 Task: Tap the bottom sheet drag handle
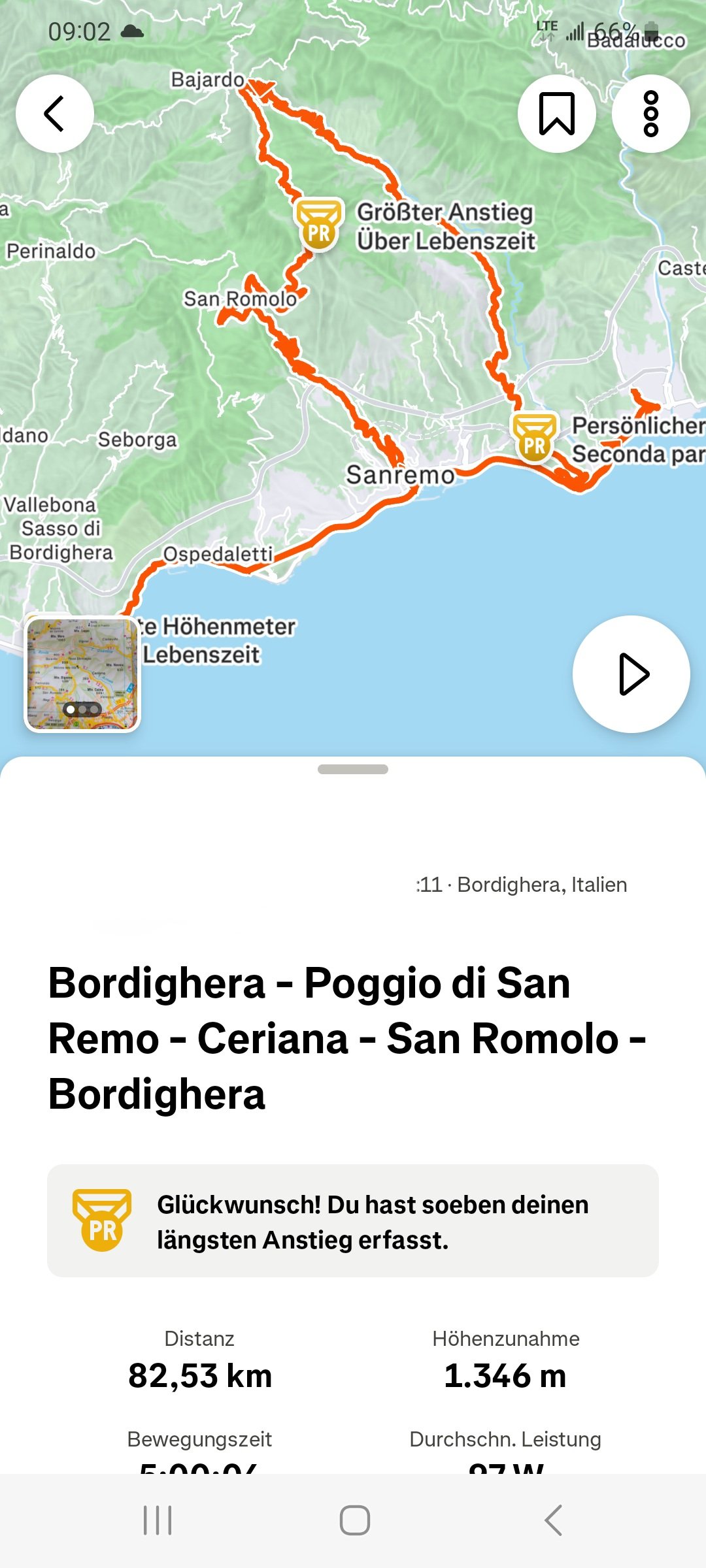(353, 770)
